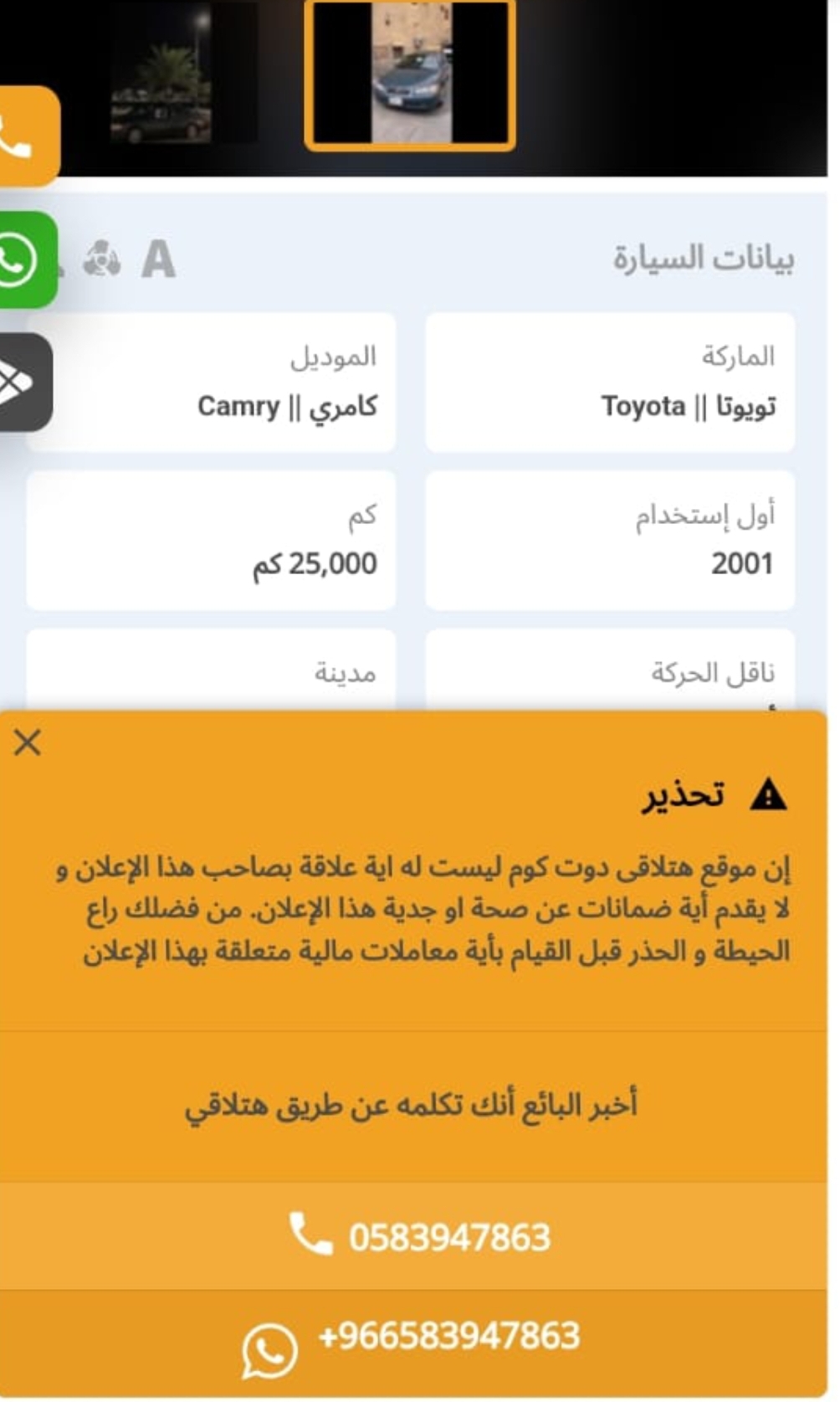Select the highlighted blue car photo thumbnail

410,74
